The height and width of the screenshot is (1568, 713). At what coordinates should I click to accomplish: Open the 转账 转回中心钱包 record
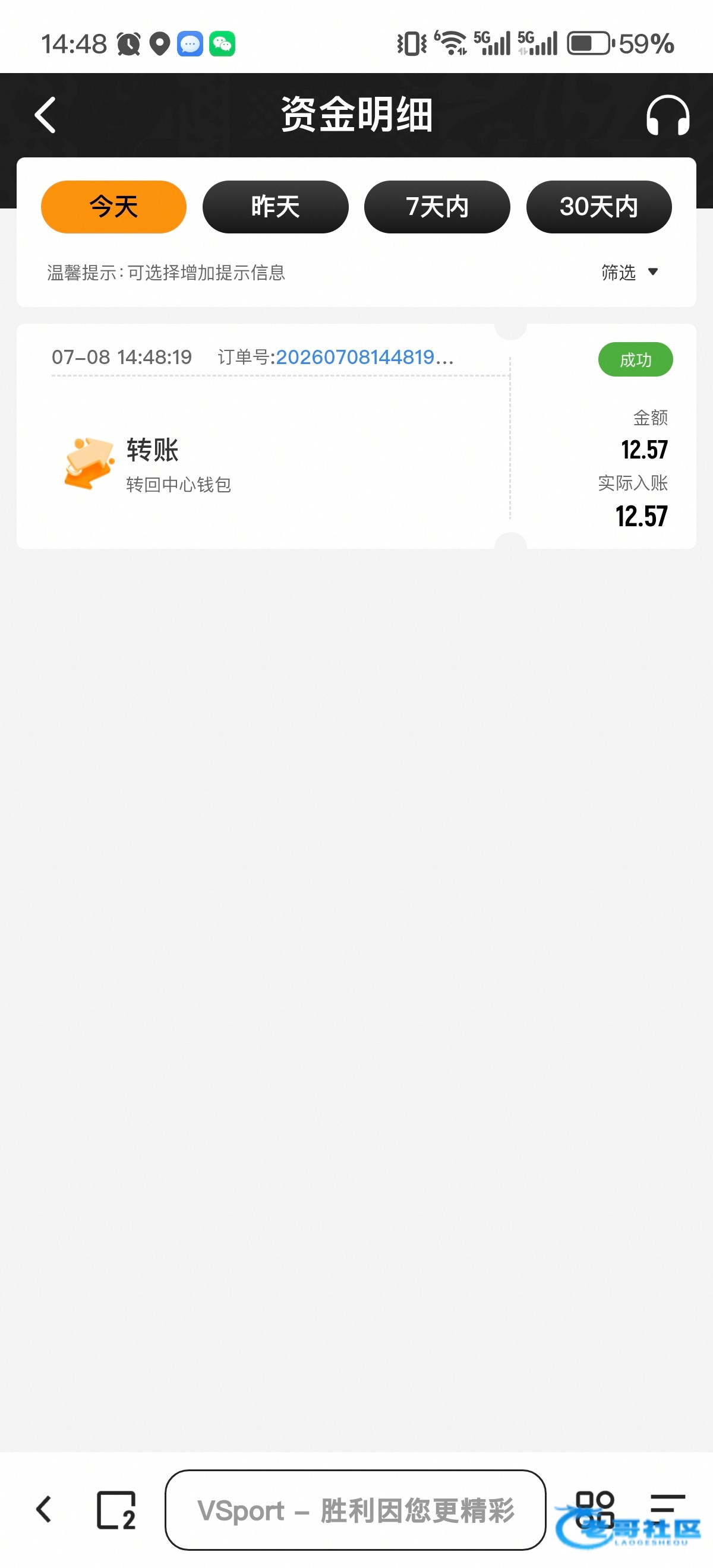coord(356,436)
